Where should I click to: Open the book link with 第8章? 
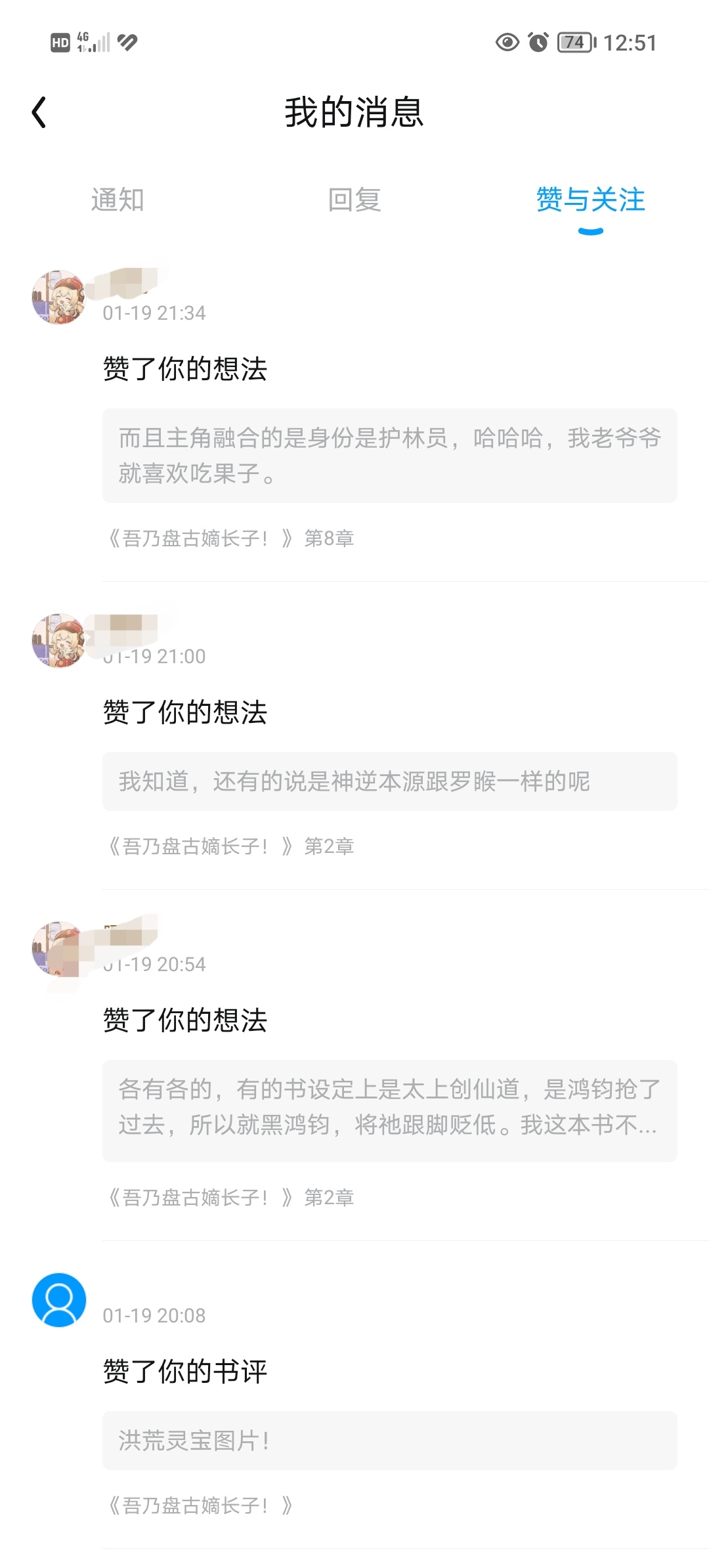[x=230, y=539]
